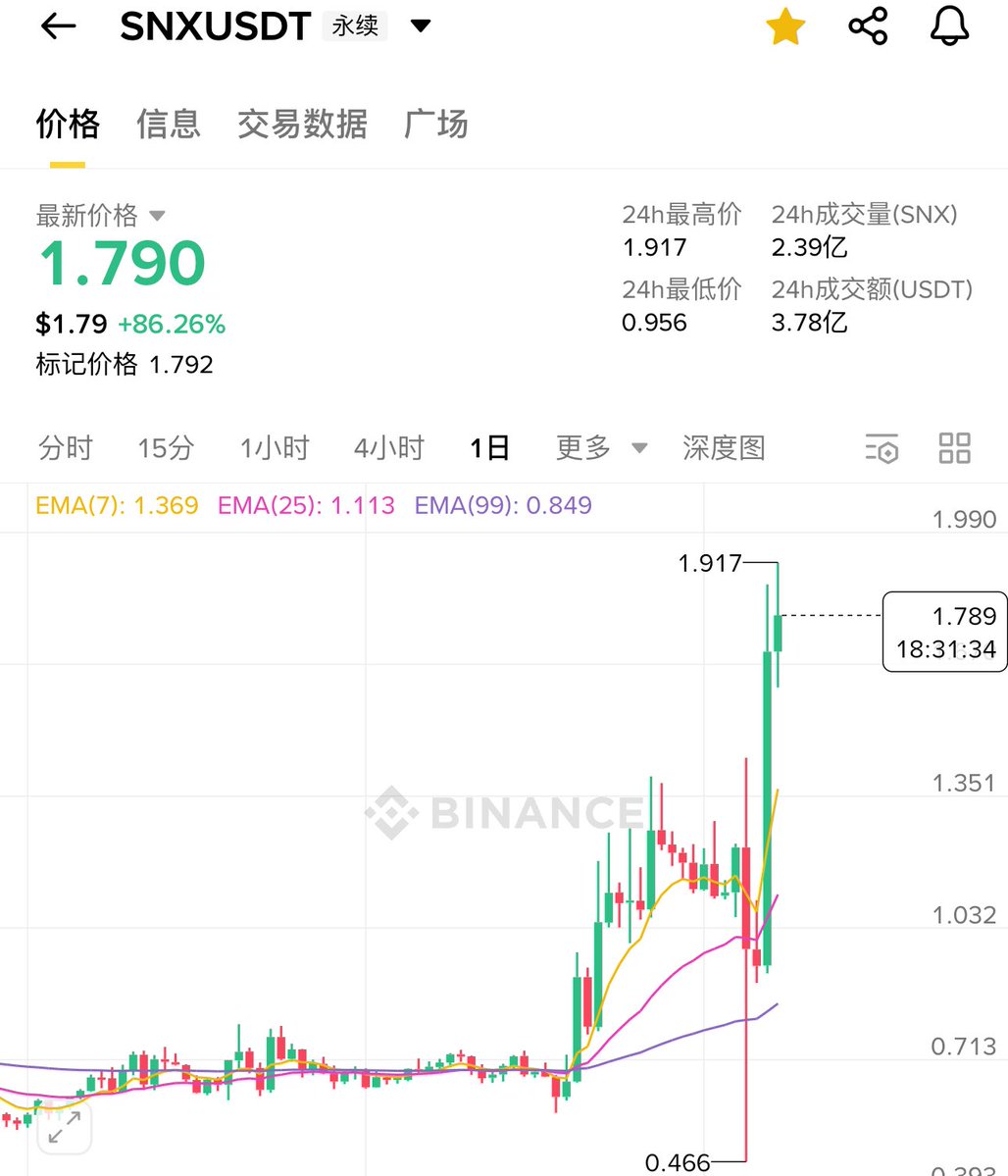Screen dimensions: 1008x1176
Task: Share this trading pair
Action: [868, 26]
